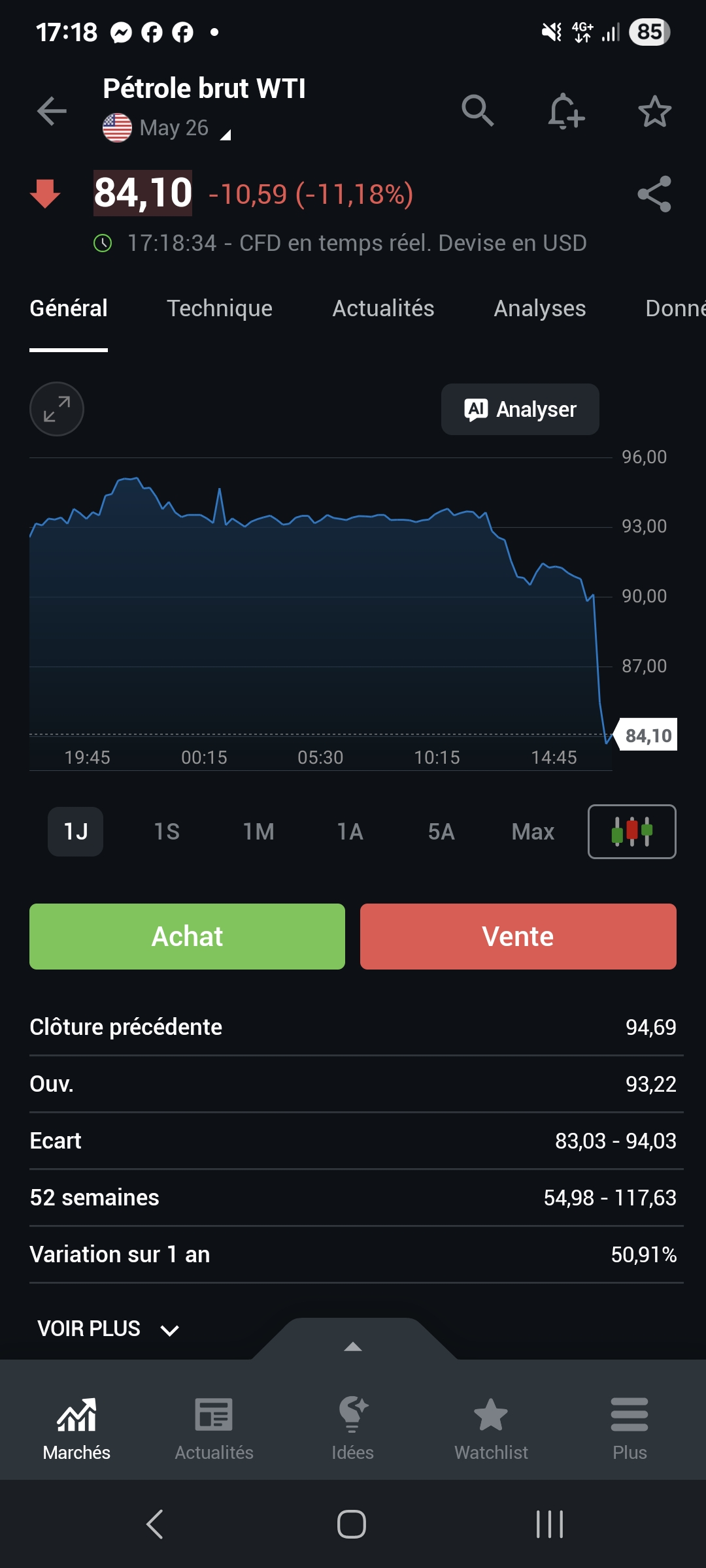This screenshot has height=1568, width=706.
Task: Share this instrument quote
Action: (x=654, y=194)
